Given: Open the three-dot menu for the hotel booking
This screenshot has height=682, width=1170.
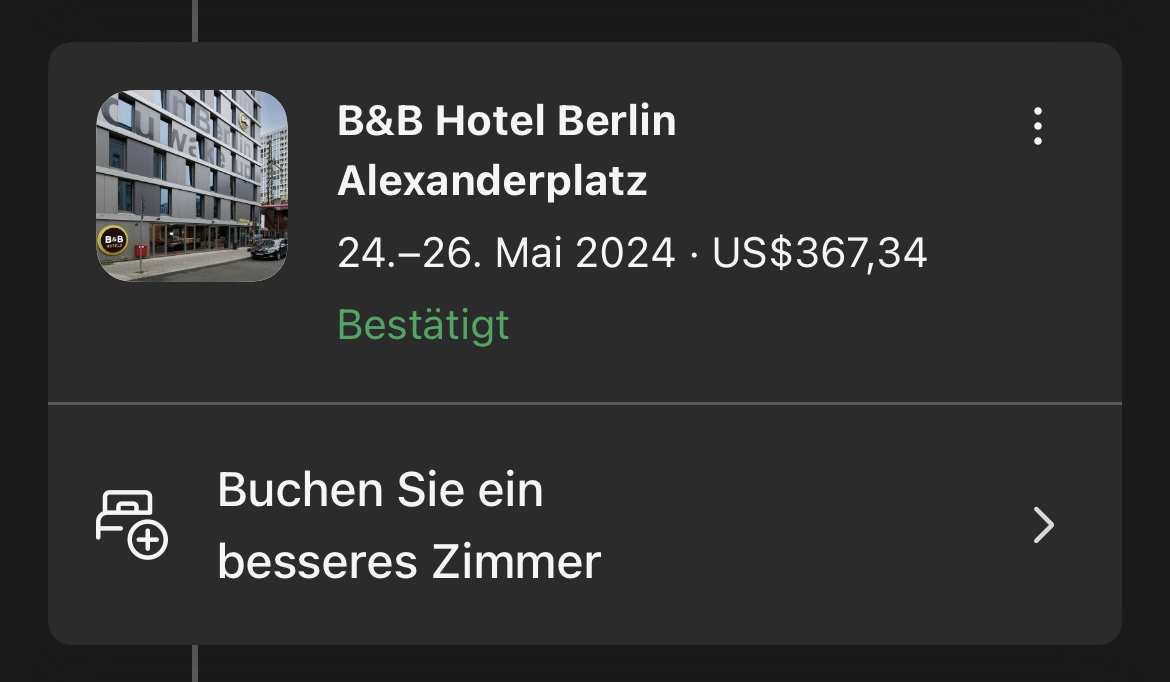Looking at the screenshot, I should click(1038, 127).
